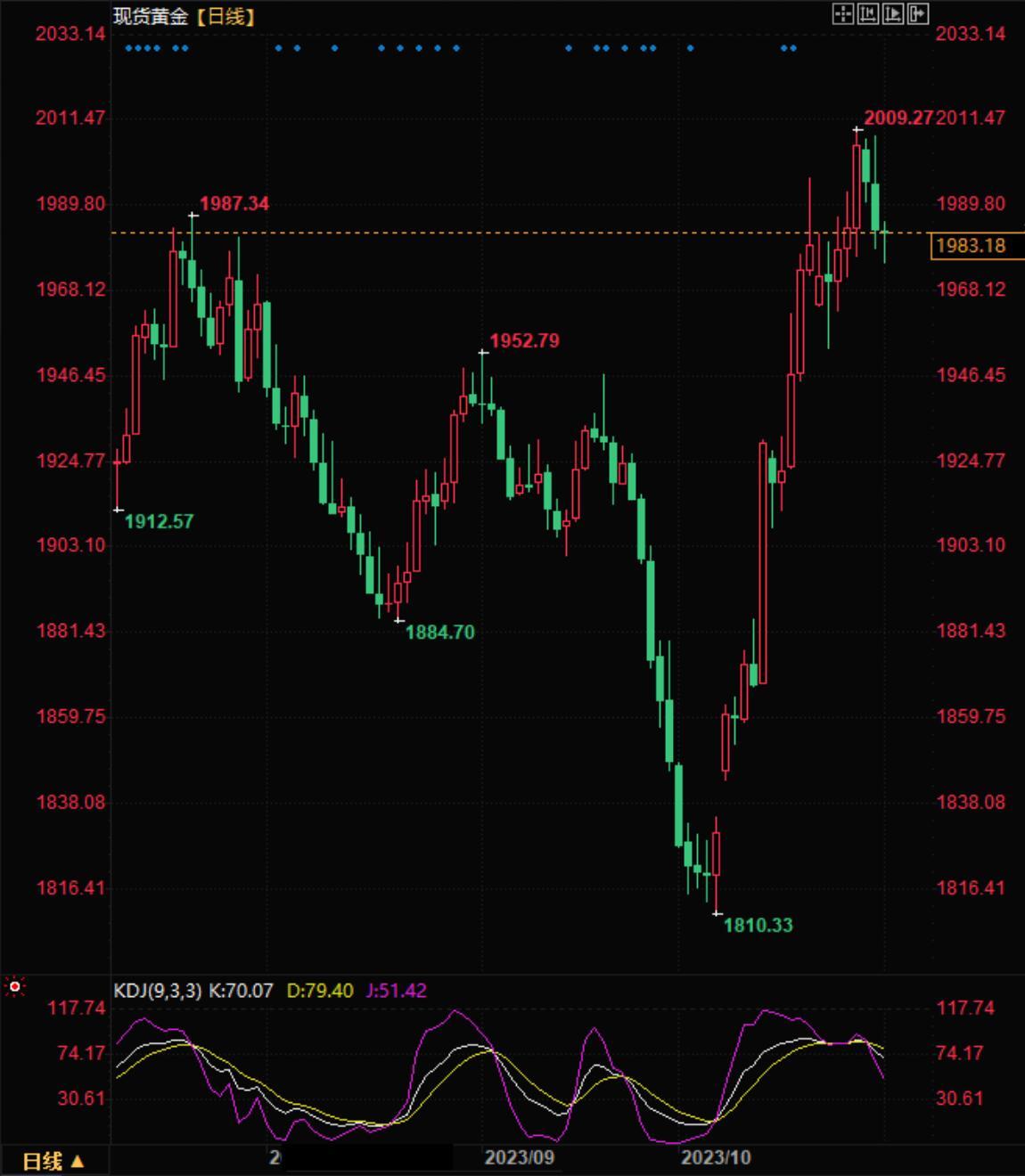Tap the red indicator icon beside KDJ
1025x1176 pixels.
[x=14, y=987]
